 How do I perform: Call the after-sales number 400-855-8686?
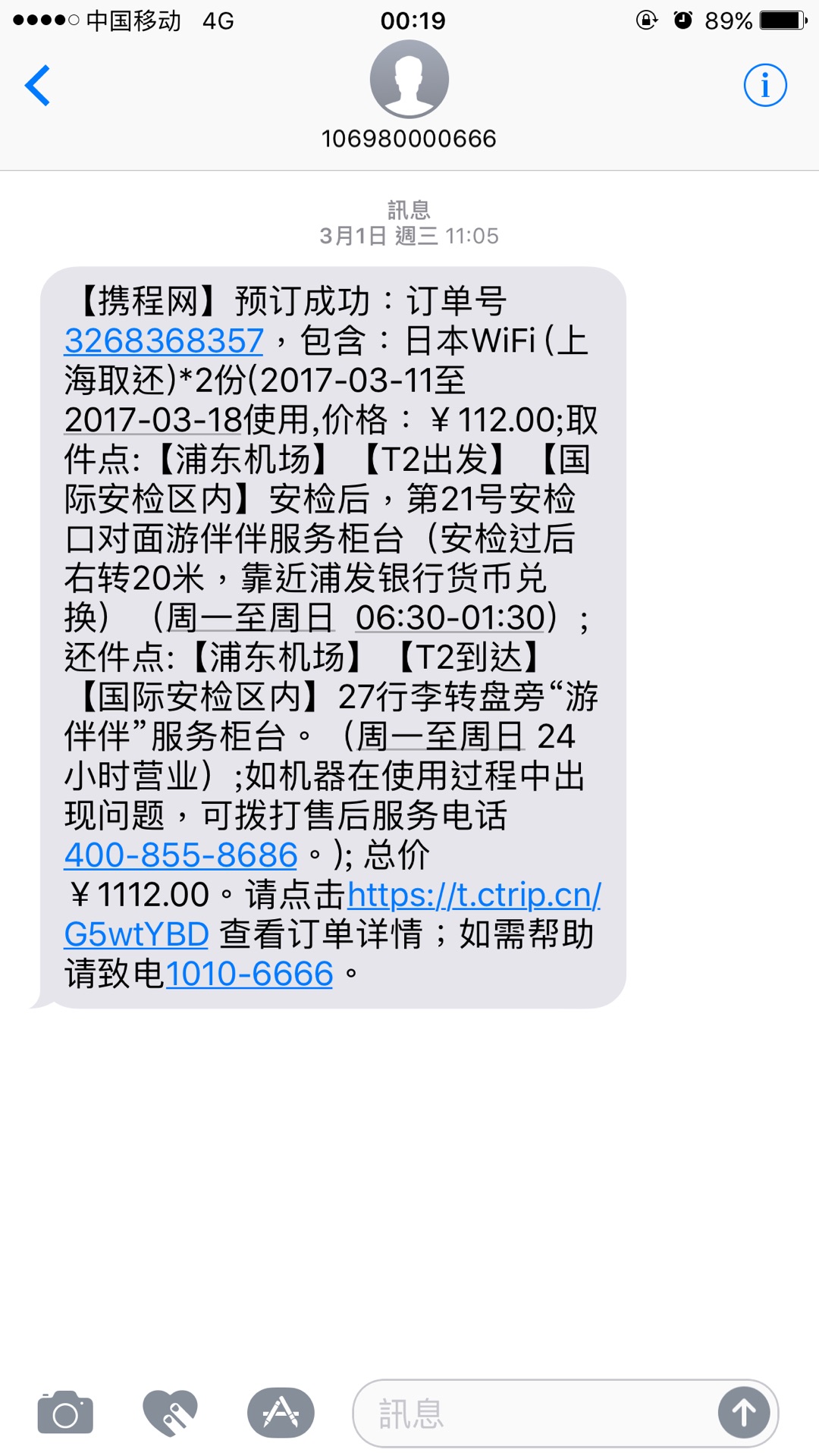180,855
